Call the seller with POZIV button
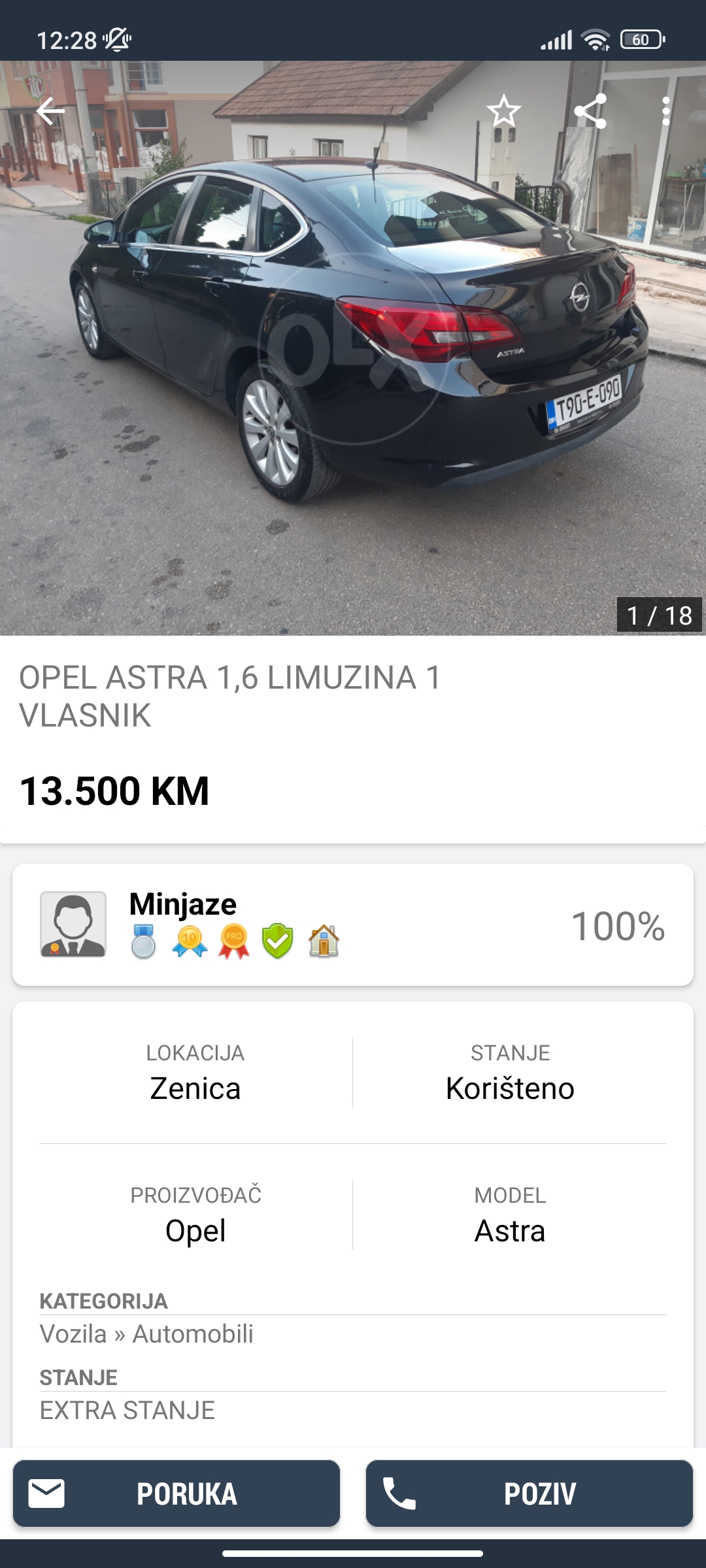The height and width of the screenshot is (1568, 706). (529, 1494)
